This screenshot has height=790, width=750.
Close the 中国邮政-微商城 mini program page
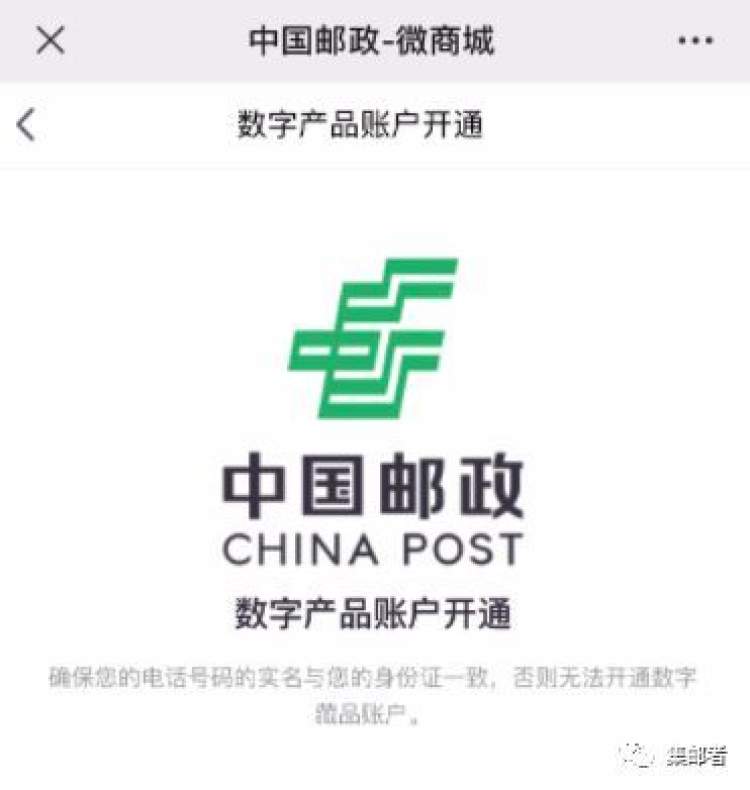click(50, 40)
